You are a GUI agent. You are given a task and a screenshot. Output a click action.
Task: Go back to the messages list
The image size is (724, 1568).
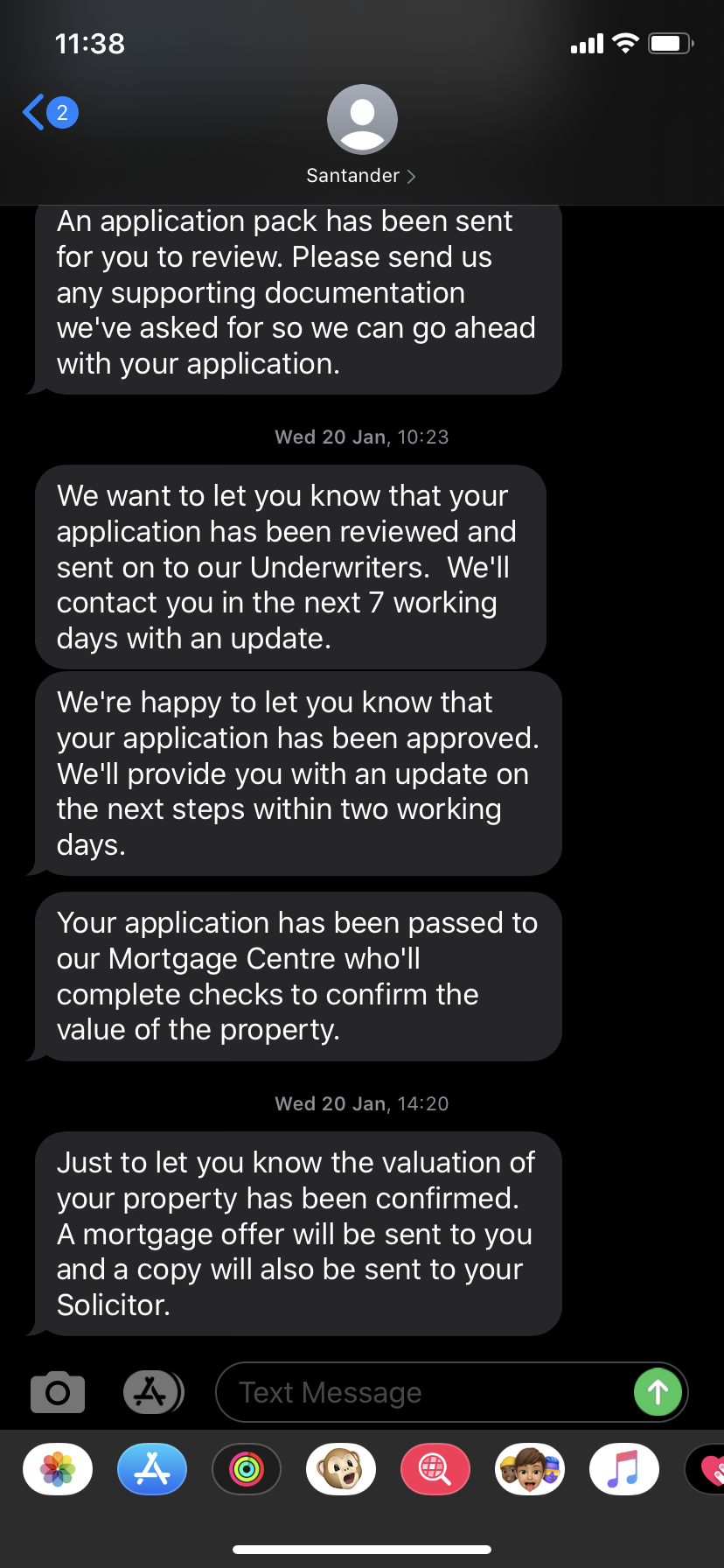(x=50, y=113)
